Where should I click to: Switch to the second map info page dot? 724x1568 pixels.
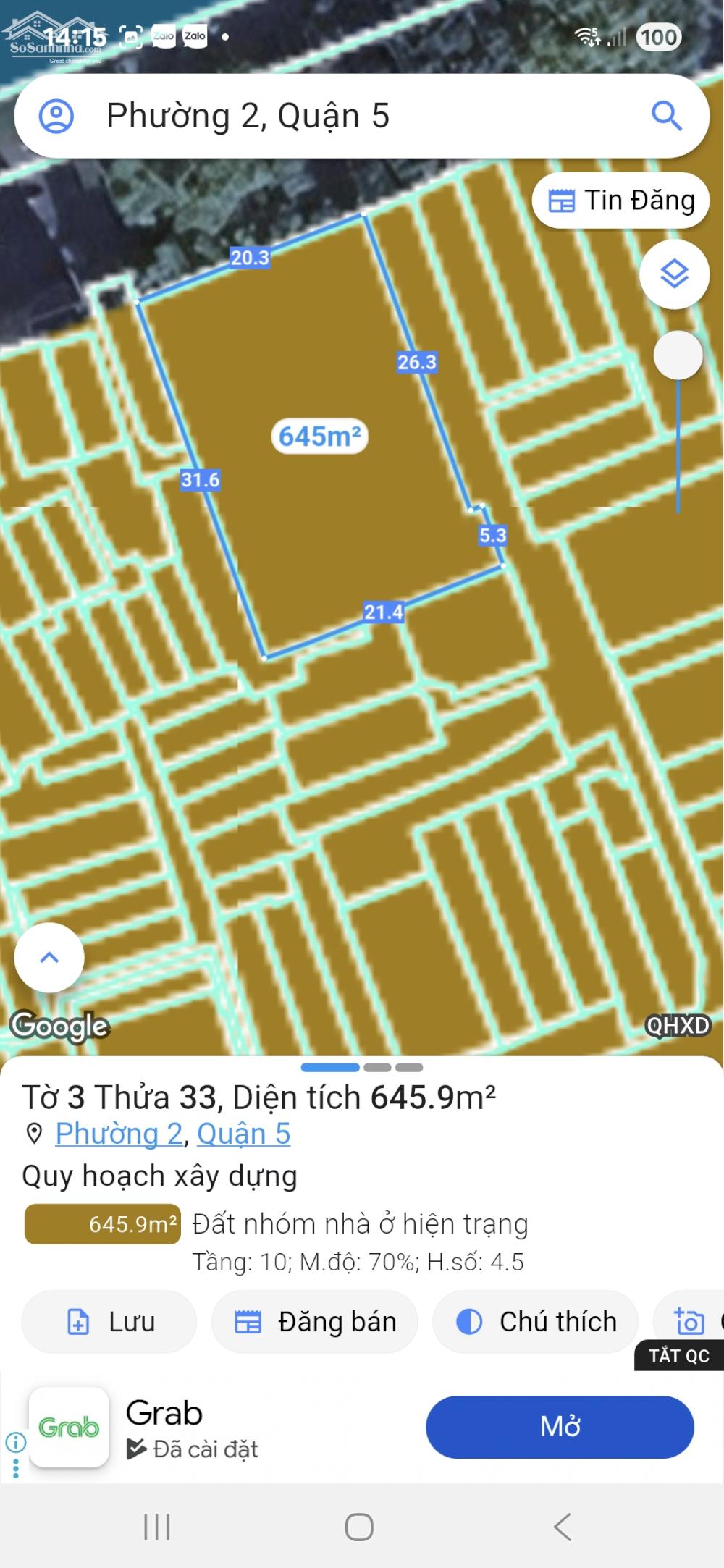378,1067
